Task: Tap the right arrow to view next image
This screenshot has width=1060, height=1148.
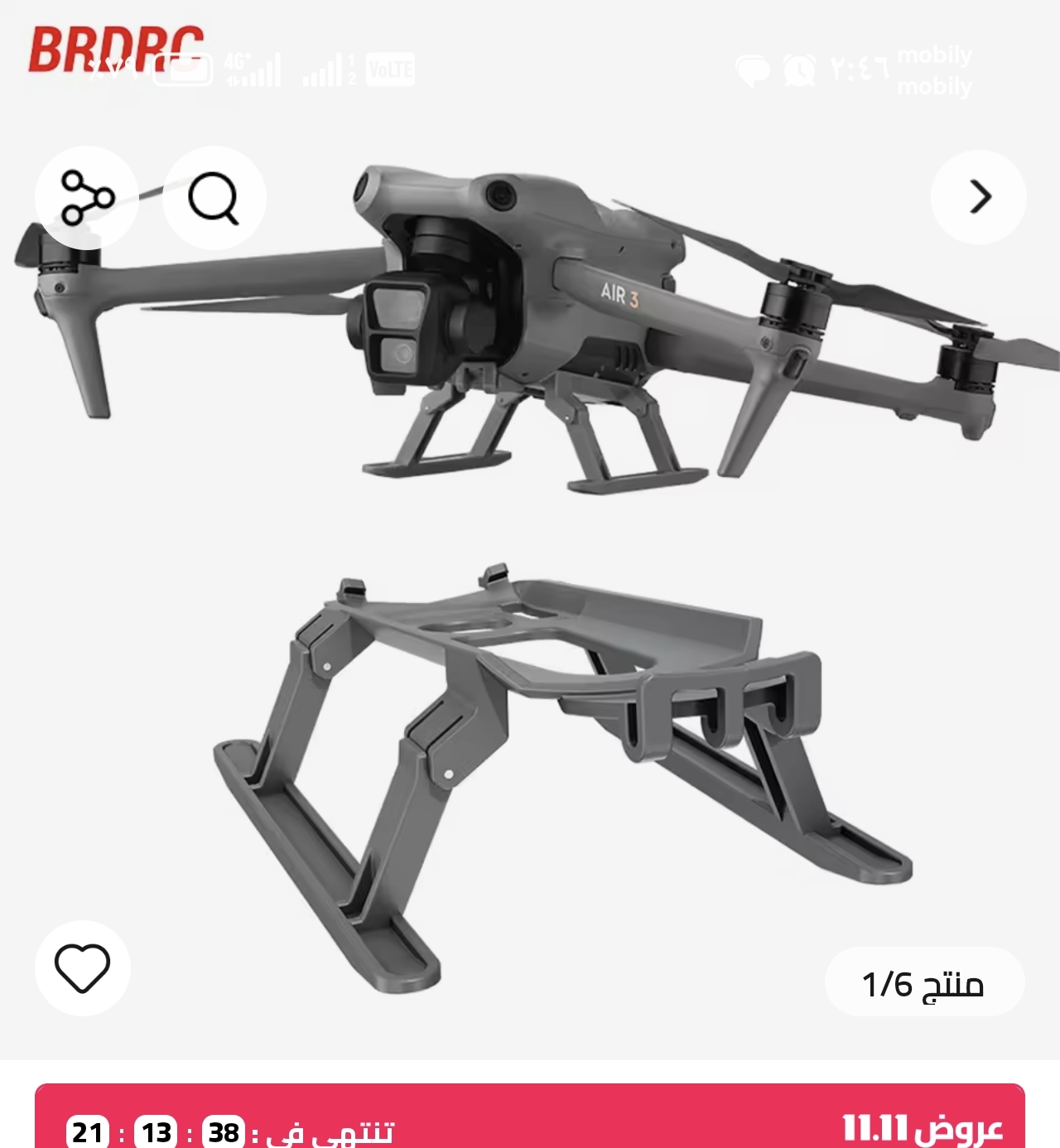Action: pyautogui.click(x=980, y=195)
